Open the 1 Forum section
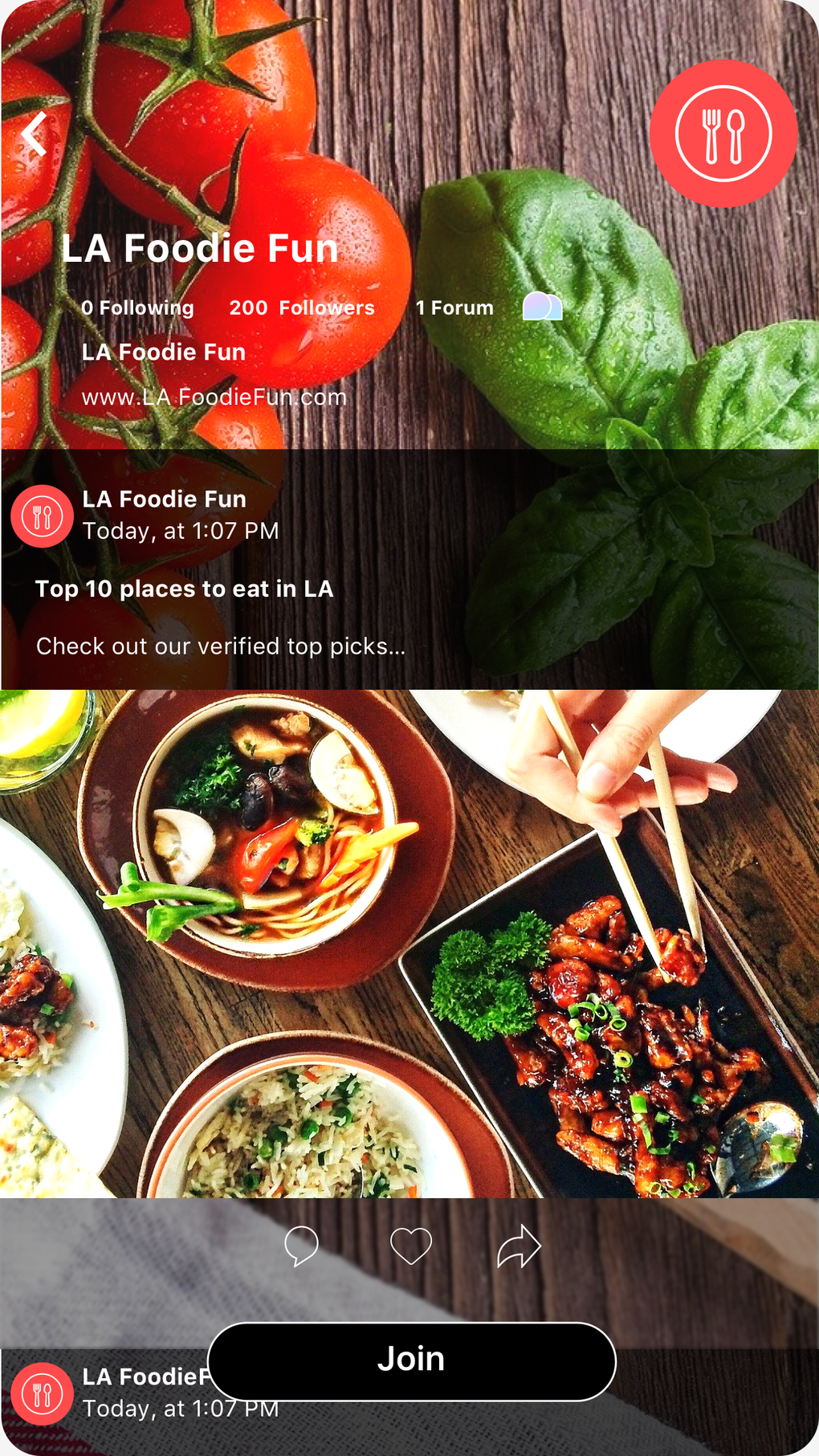Viewport: 819px width, 1456px height. coord(454,308)
